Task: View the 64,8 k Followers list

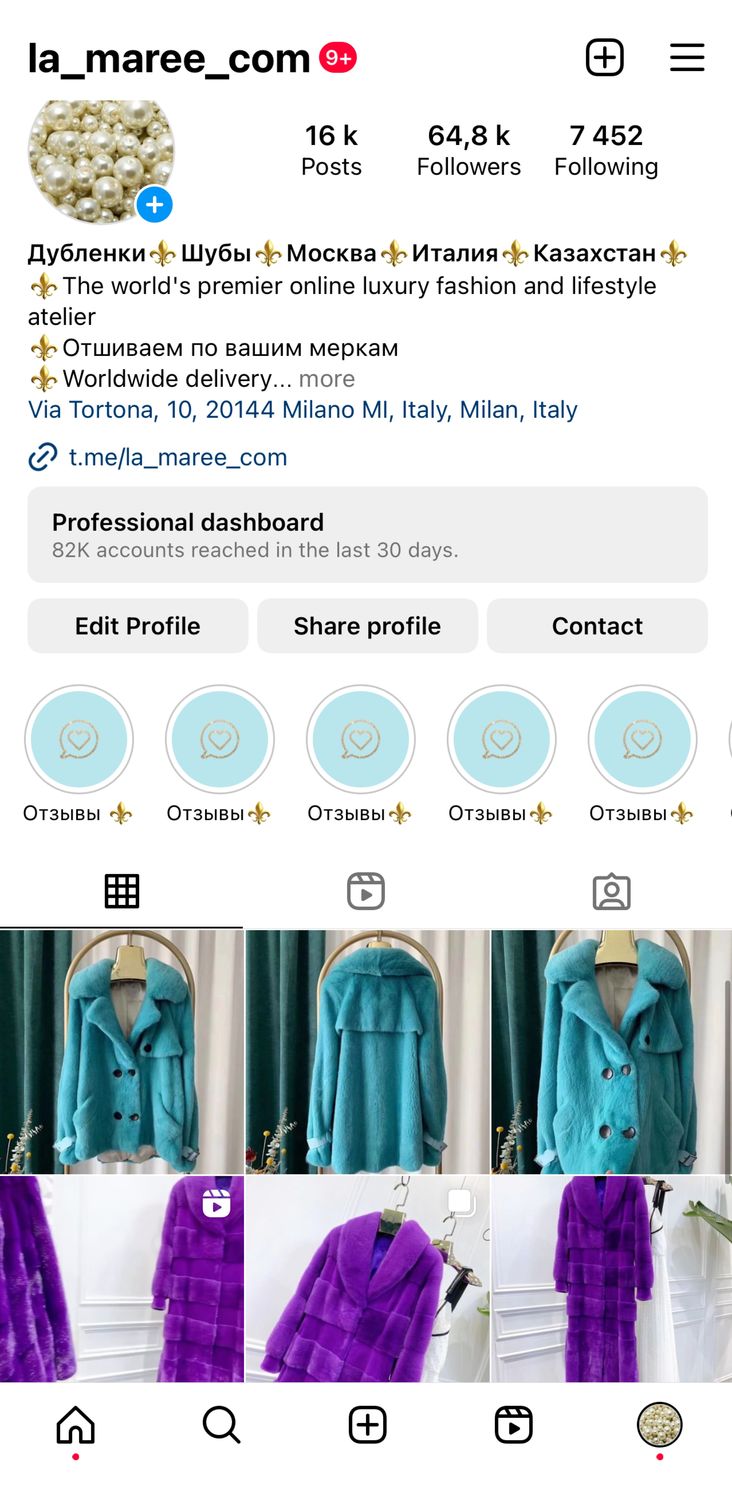Action: 469,150
